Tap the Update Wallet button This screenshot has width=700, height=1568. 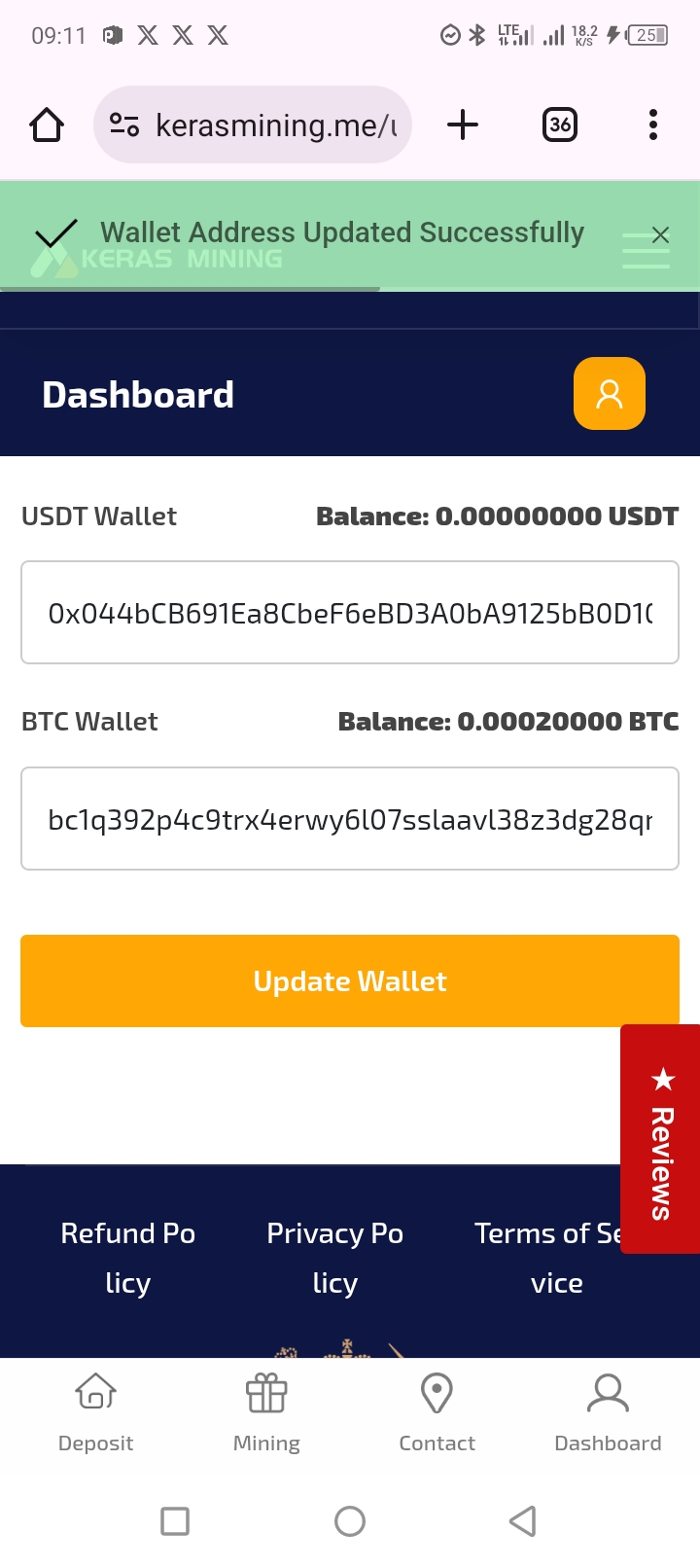pos(350,980)
